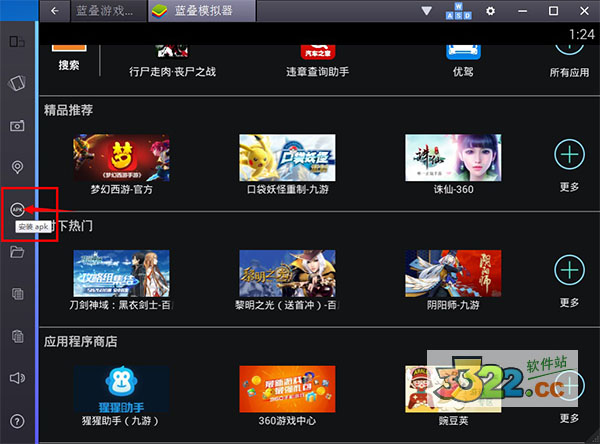The width and height of the screenshot is (600, 444).
Task: Minimize the emulator window
Action: click(522, 11)
